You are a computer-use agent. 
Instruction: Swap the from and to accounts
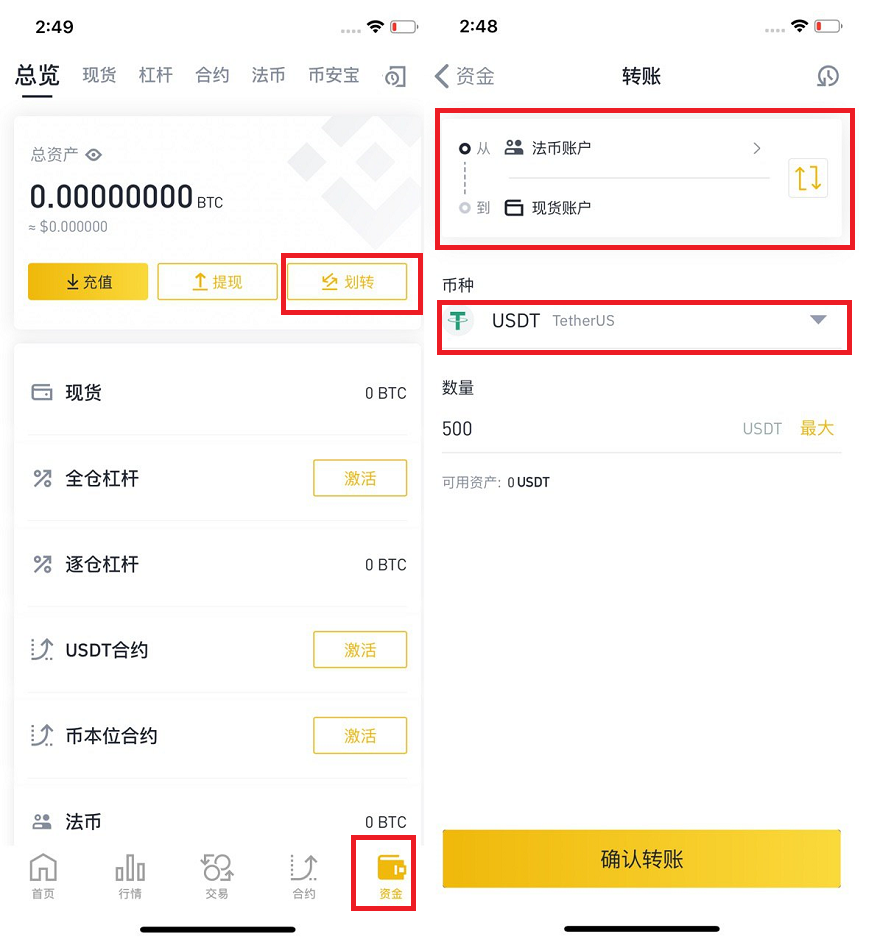click(807, 178)
